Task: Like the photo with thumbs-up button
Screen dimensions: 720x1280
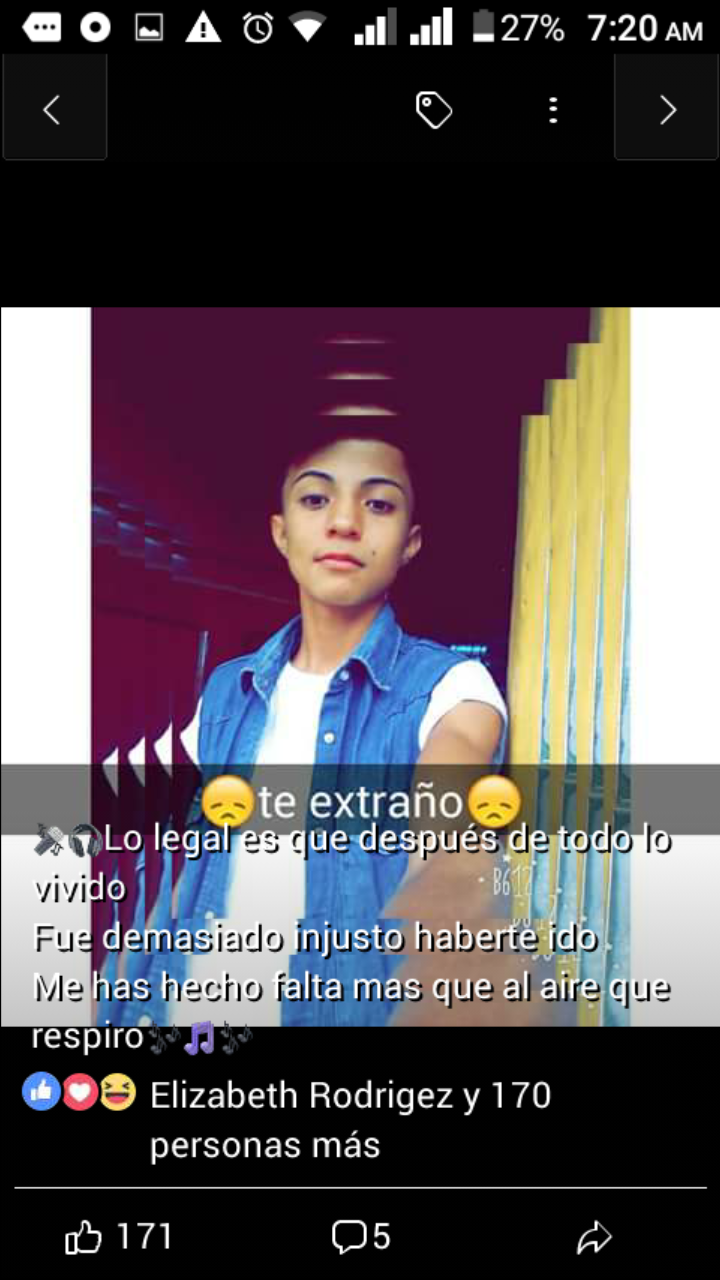Action: point(118,1238)
